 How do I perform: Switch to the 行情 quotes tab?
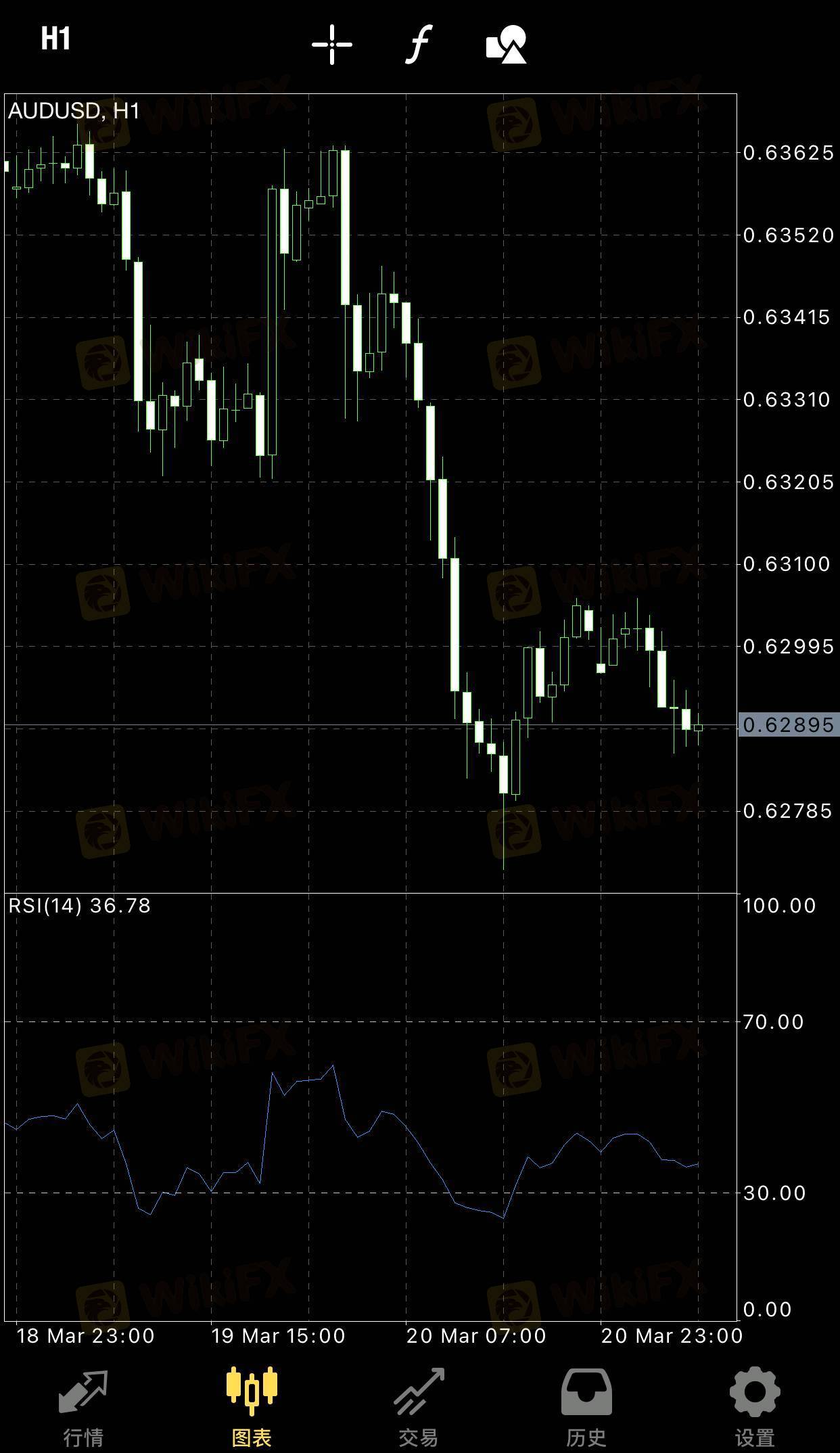(83, 1407)
